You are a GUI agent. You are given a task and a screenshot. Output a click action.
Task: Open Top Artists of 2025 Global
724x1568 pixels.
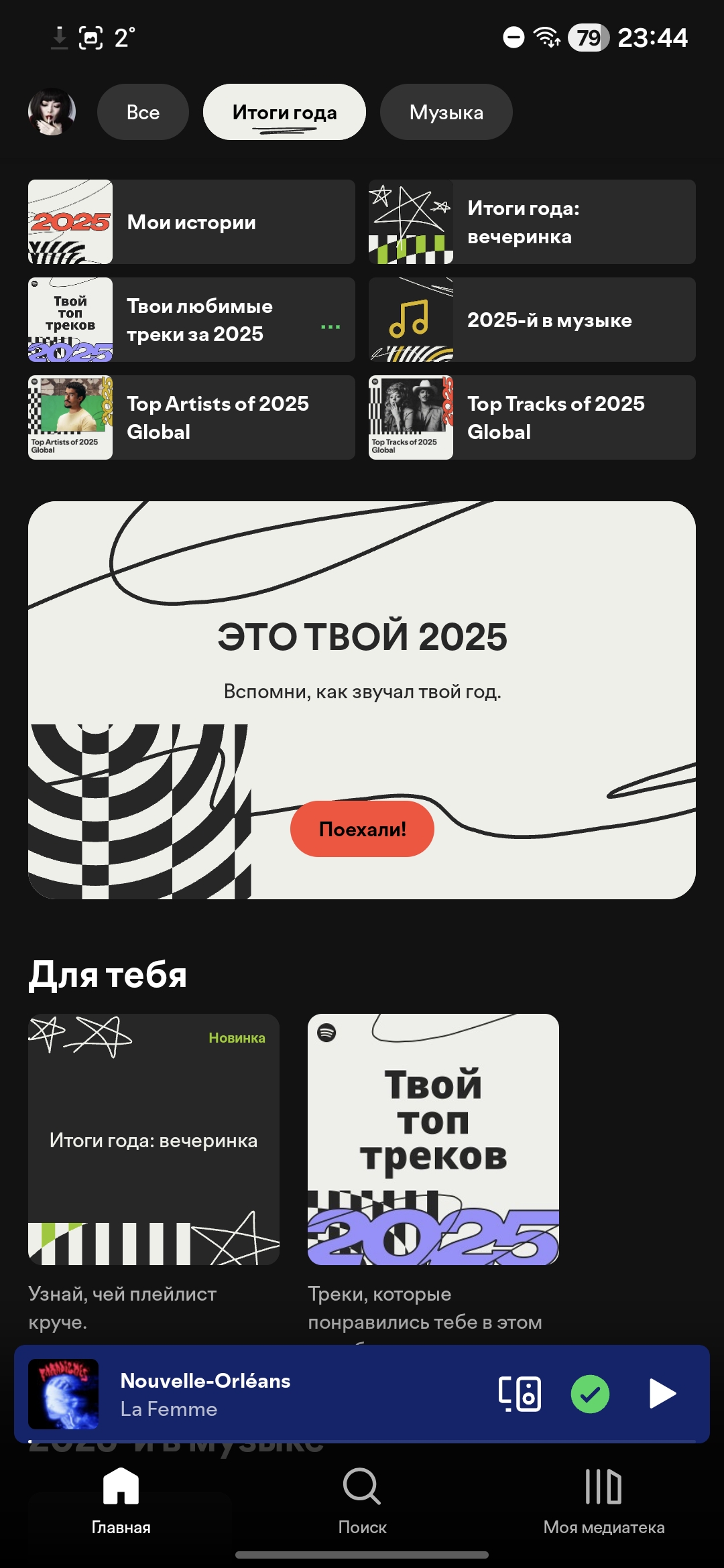(192, 417)
